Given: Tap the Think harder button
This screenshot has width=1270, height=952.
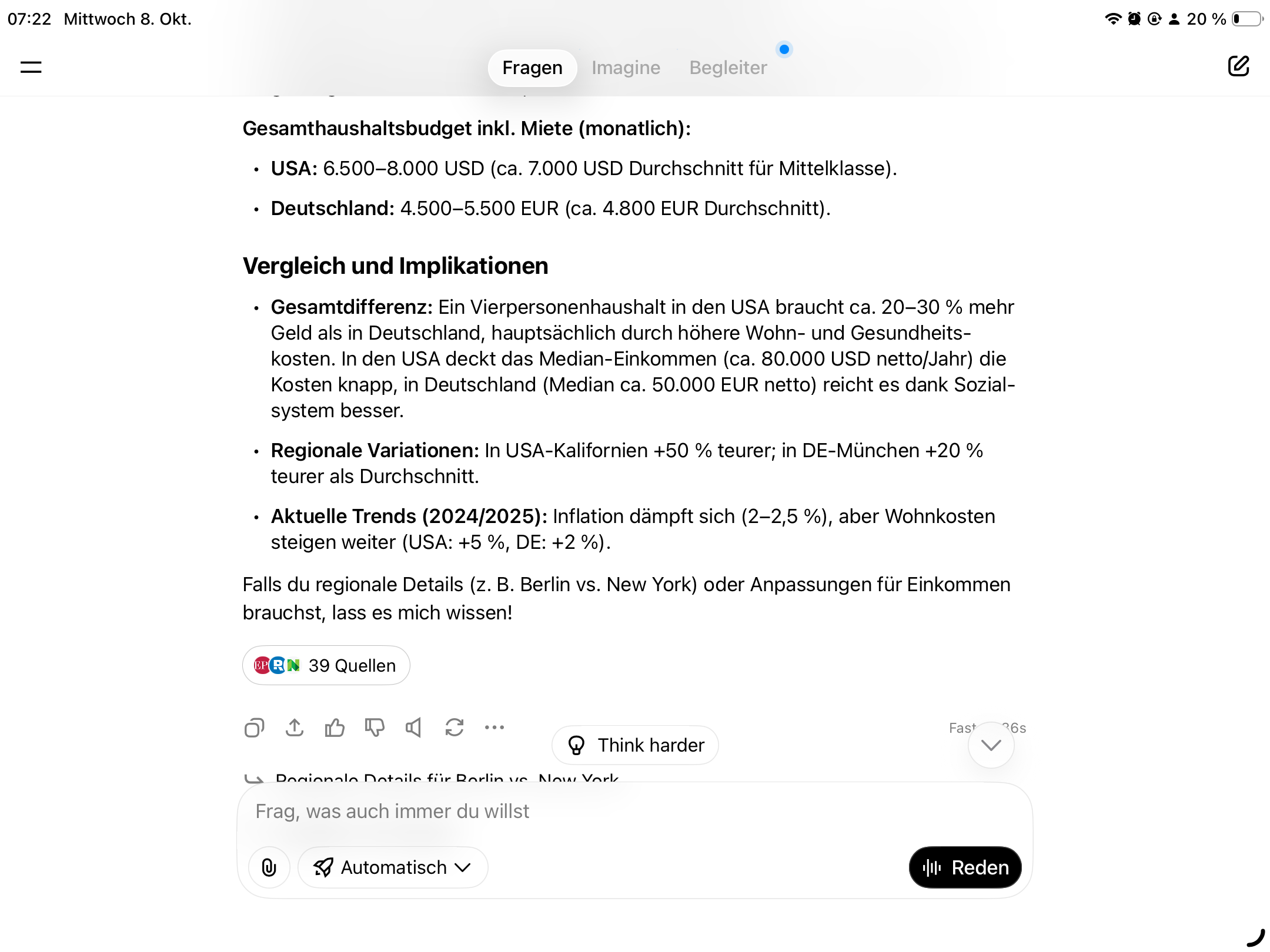Looking at the screenshot, I should point(635,745).
